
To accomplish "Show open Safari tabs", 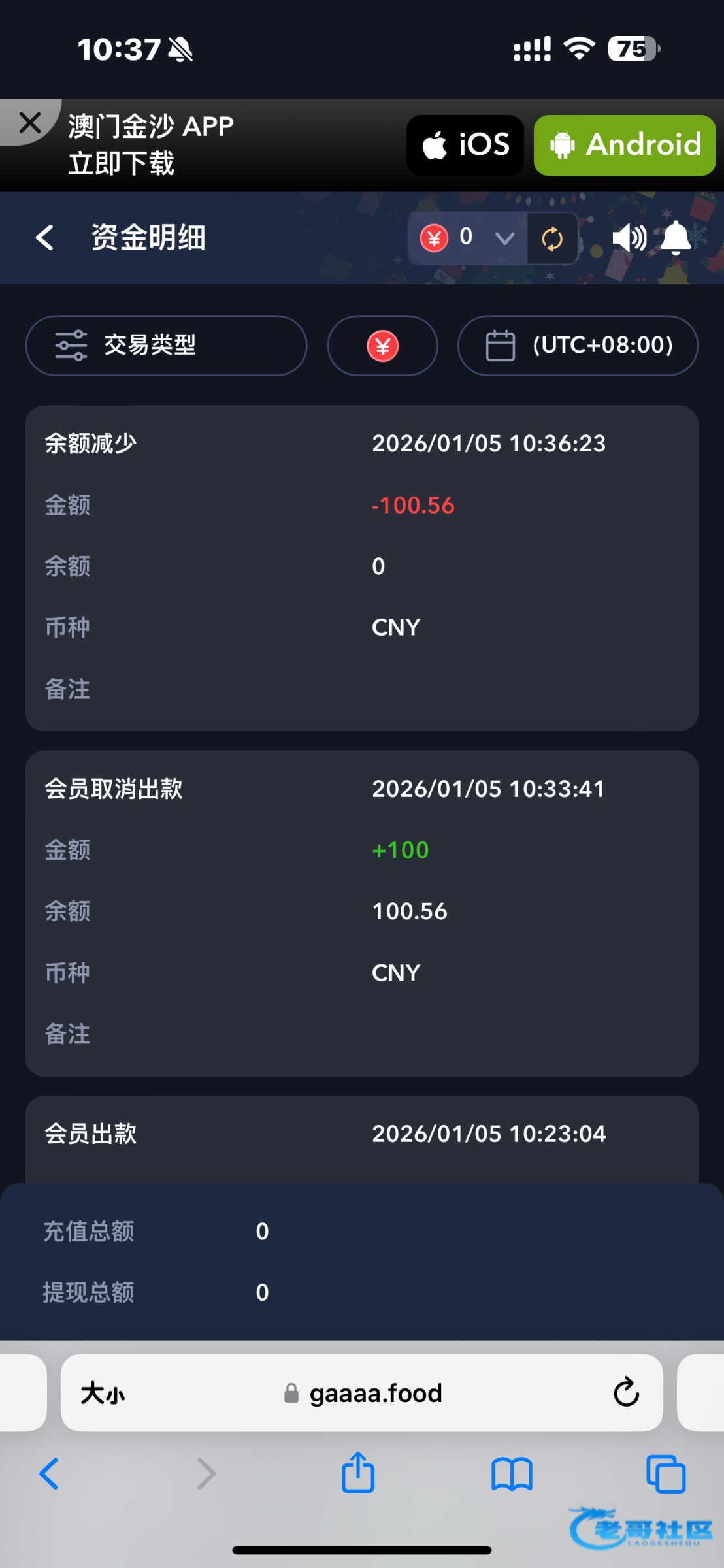I will click(x=665, y=1475).
